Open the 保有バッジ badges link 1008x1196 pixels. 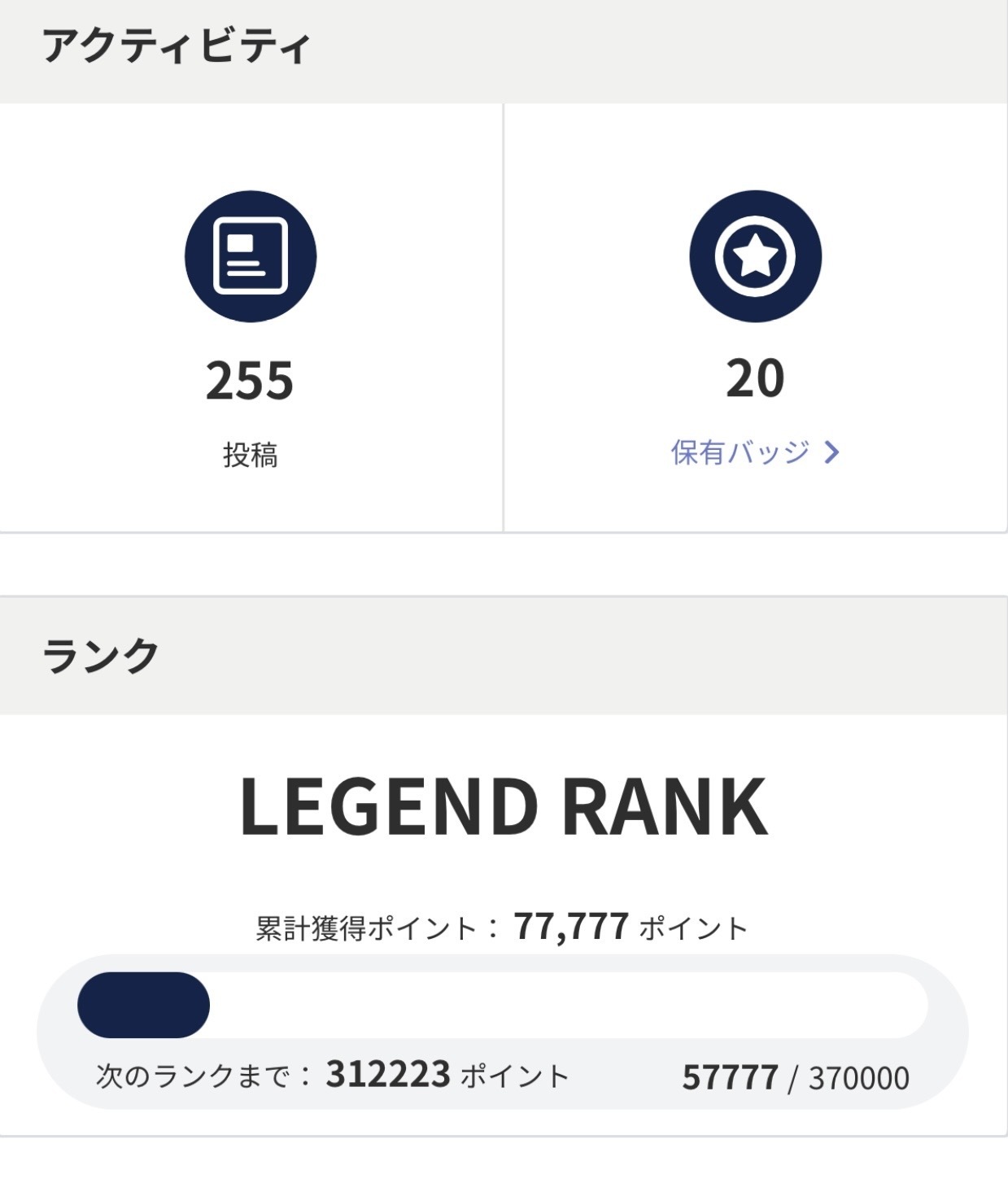pos(753,452)
